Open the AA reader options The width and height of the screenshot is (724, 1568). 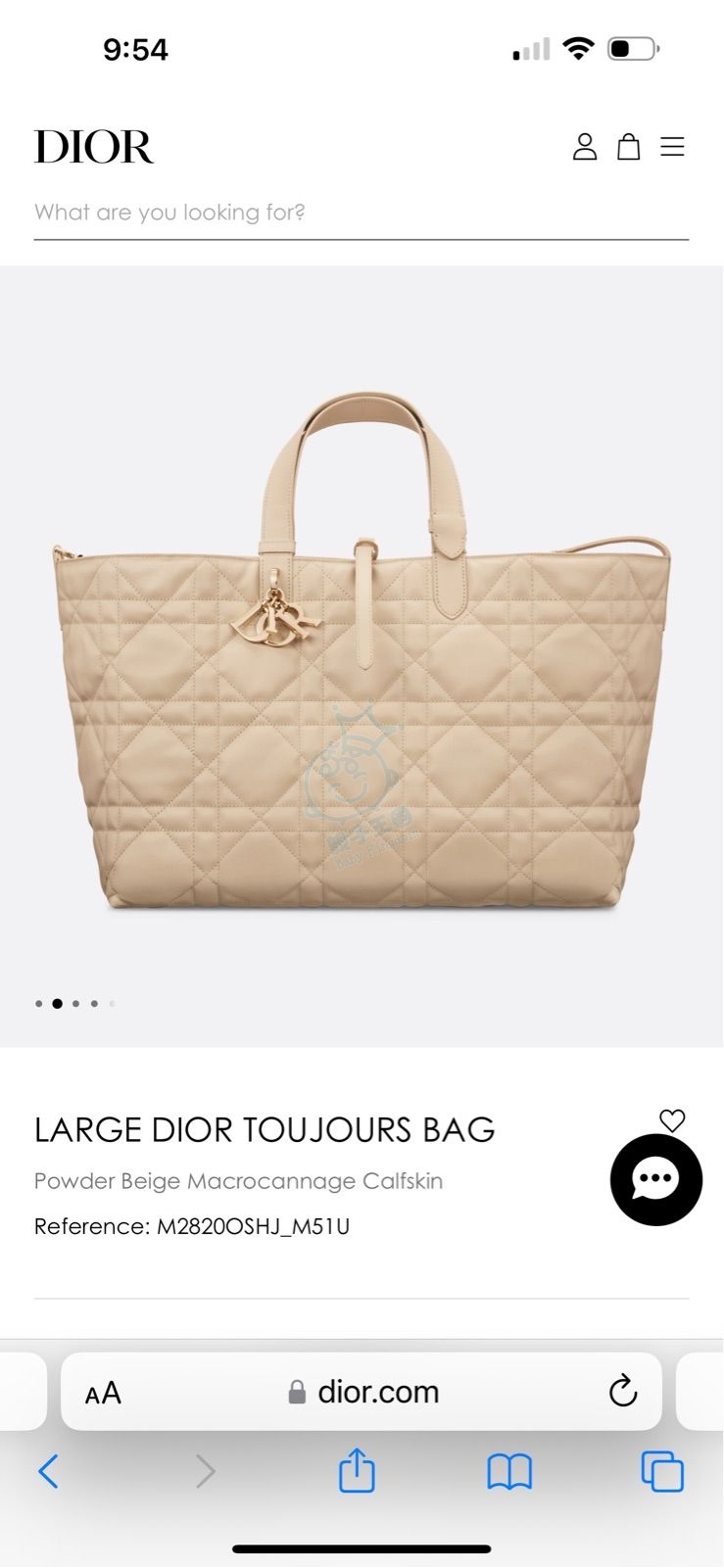(103, 1392)
